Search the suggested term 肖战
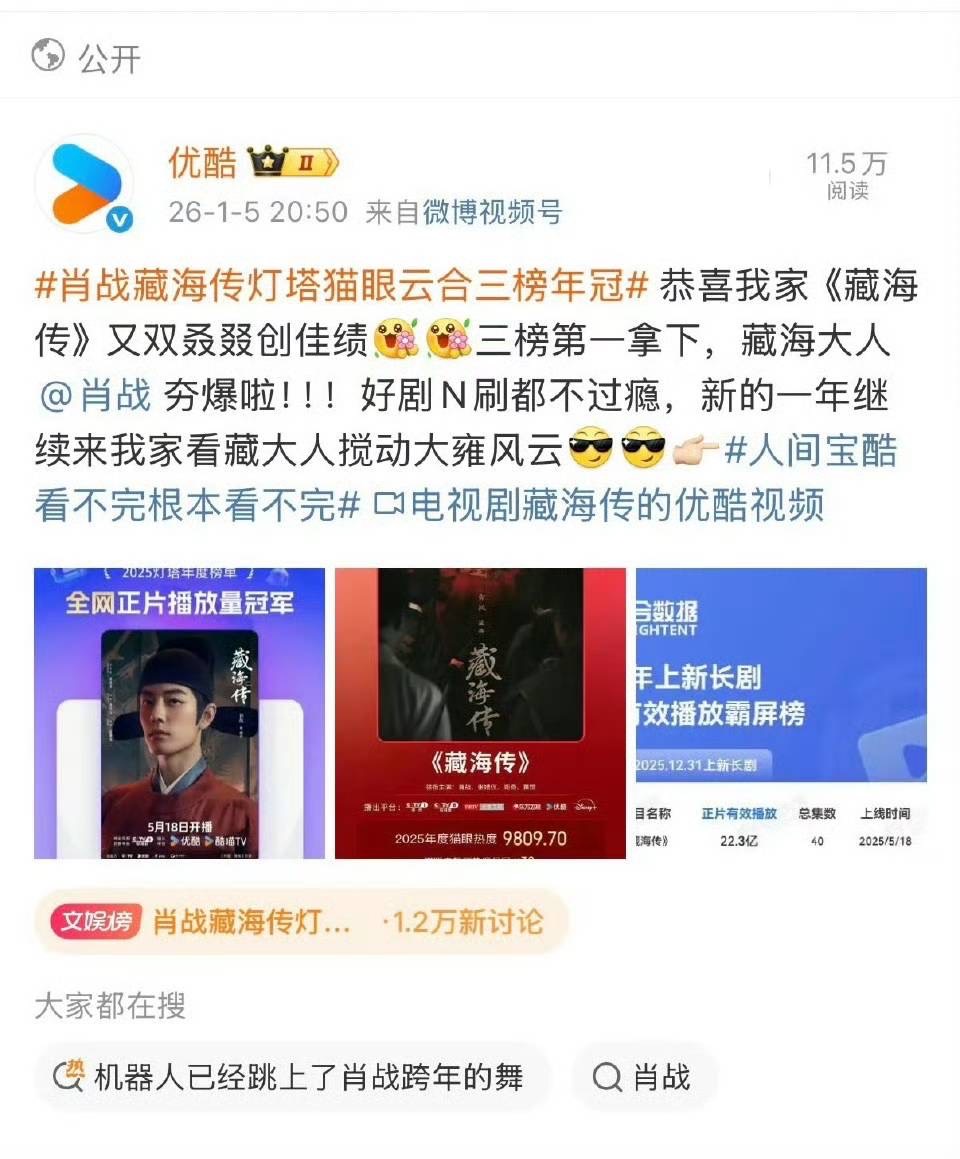The width and height of the screenshot is (960, 1159). pos(643,1077)
